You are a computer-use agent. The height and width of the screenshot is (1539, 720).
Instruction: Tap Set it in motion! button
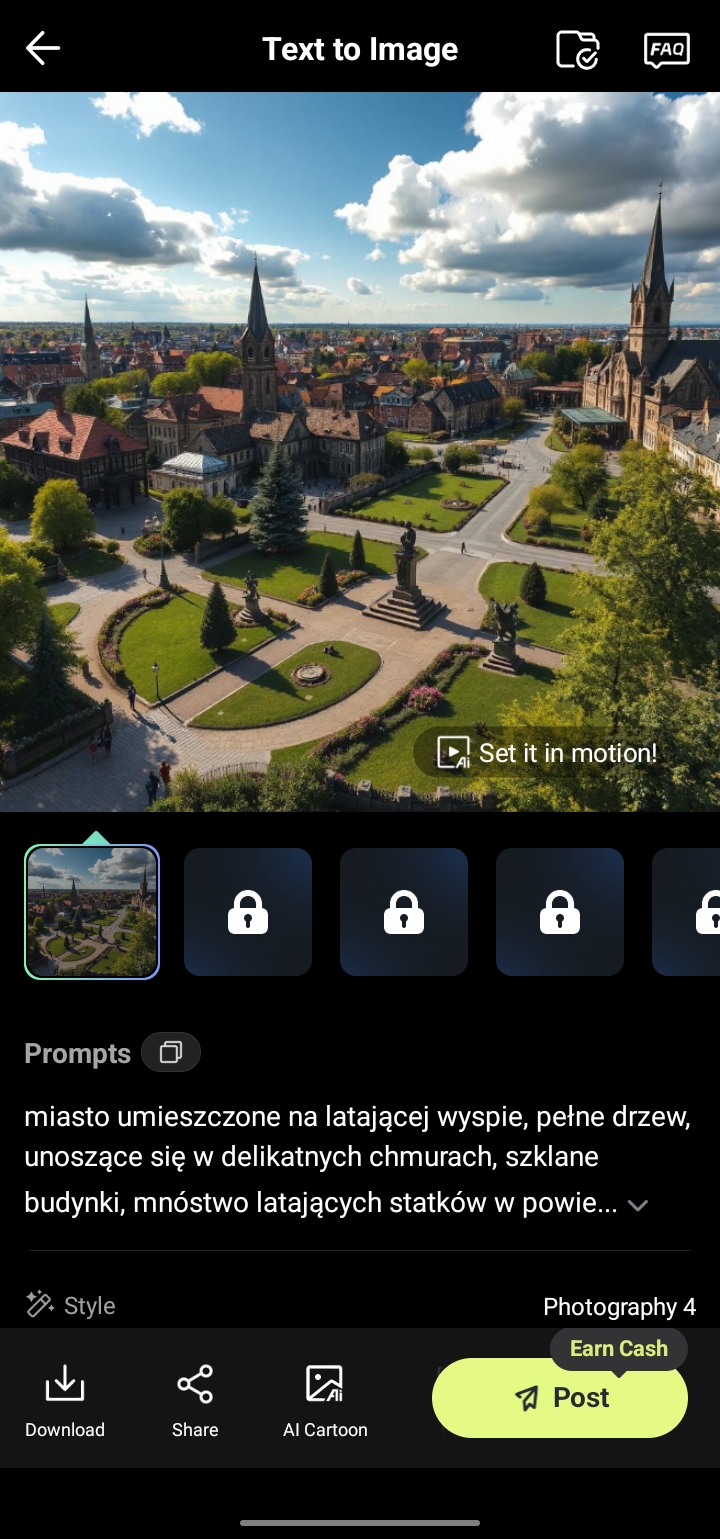pos(549,753)
